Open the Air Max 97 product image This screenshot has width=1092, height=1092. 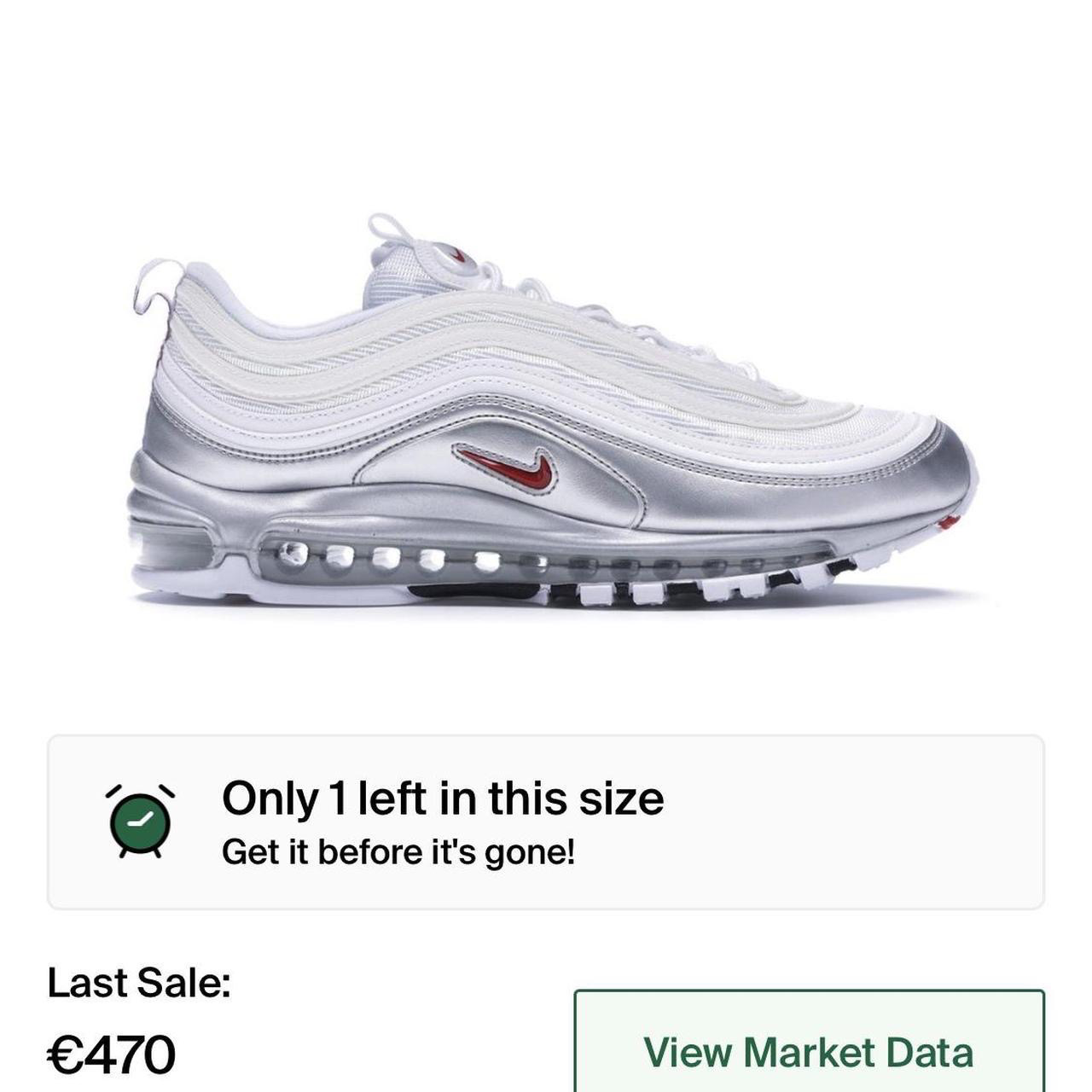coord(553,418)
